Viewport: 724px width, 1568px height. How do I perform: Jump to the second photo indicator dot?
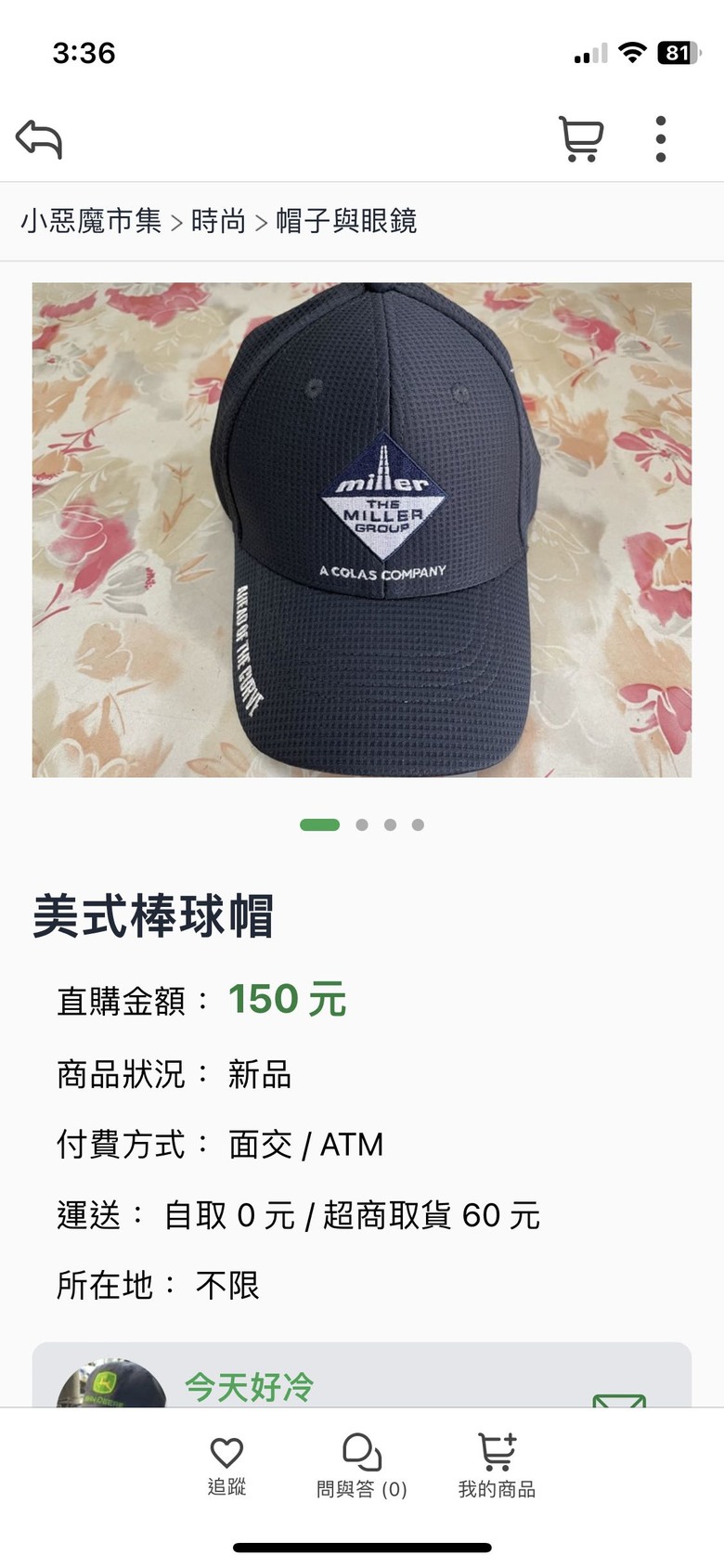[362, 824]
